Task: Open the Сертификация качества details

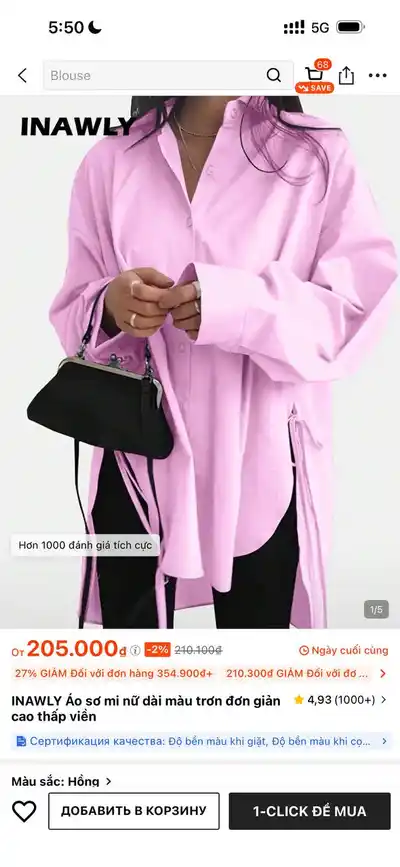Action: pyautogui.click(x=200, y=741)
